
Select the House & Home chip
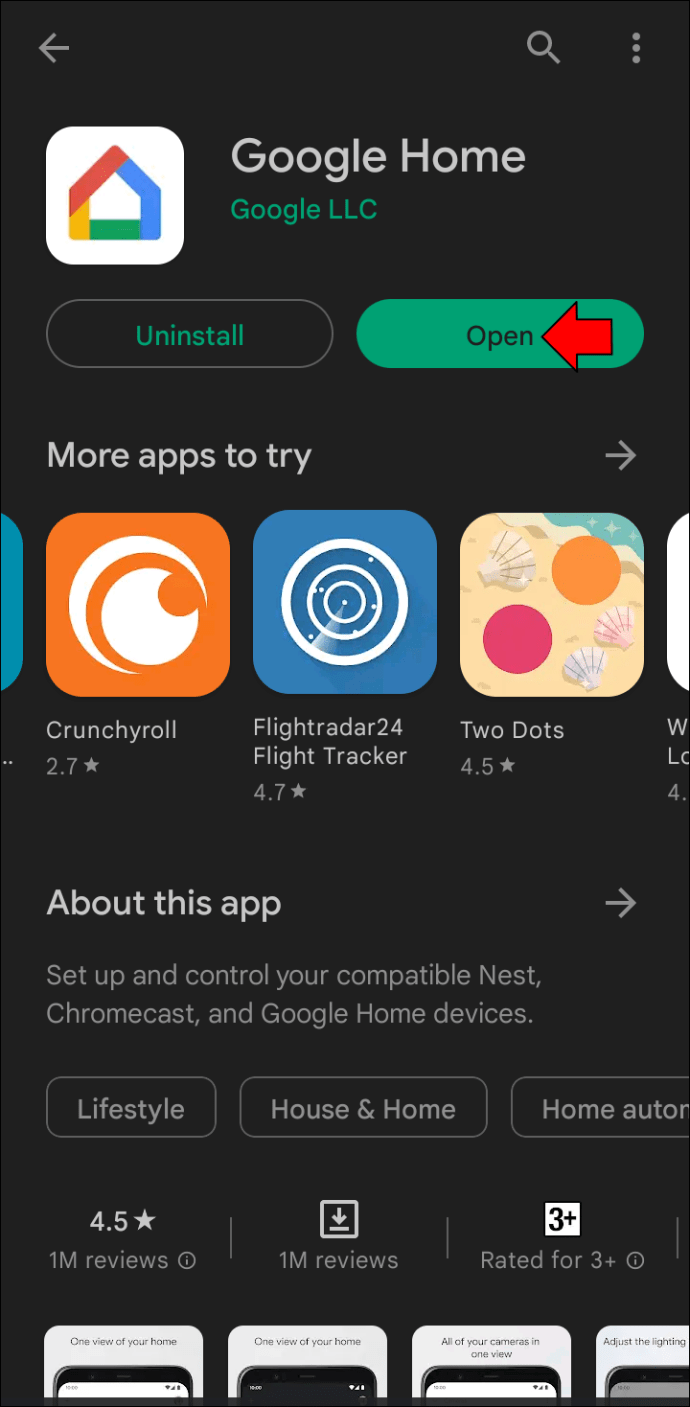click(x=363, y=1108)
